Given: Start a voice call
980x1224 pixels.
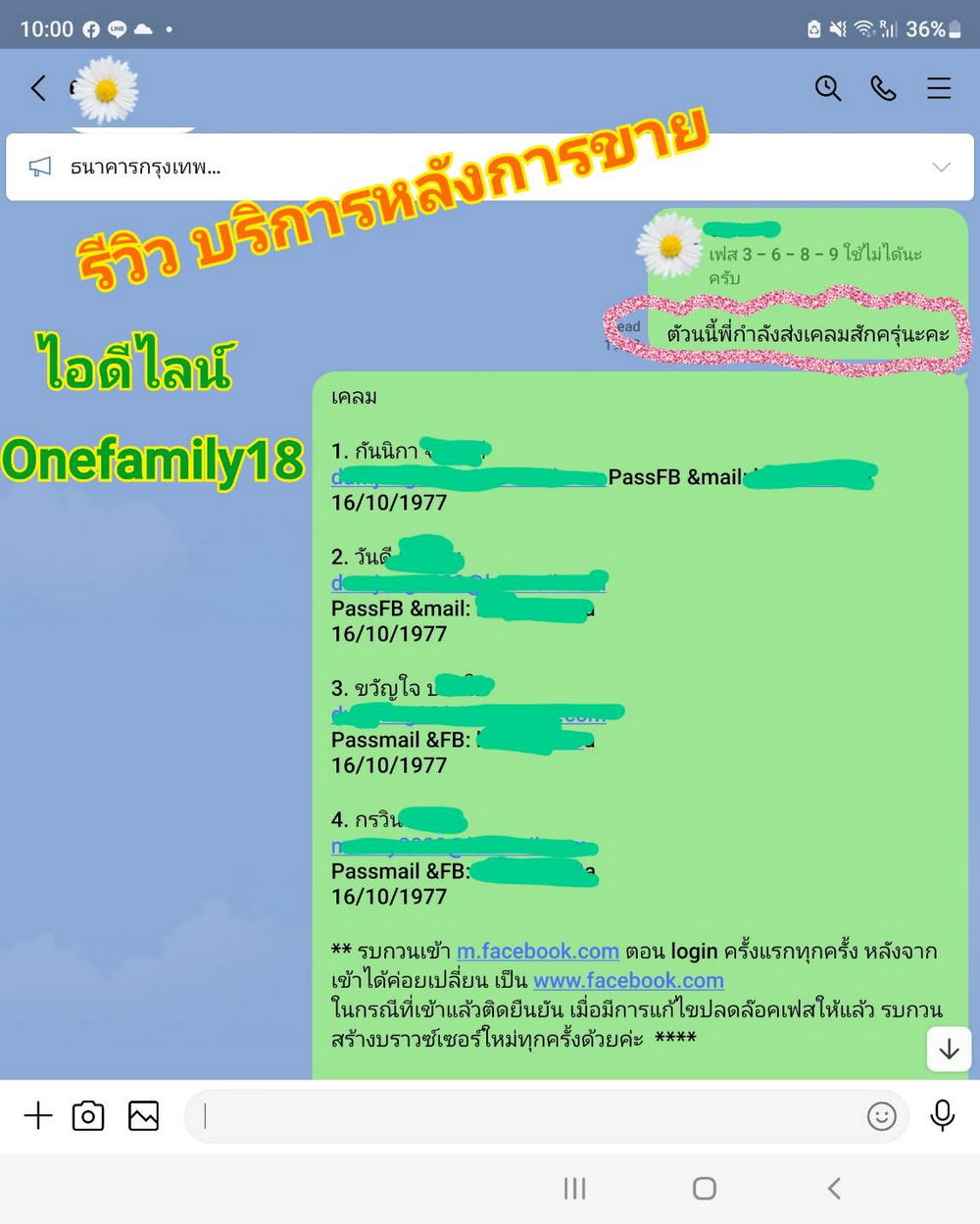Looking at the screenshot, I should pos(883,88).
